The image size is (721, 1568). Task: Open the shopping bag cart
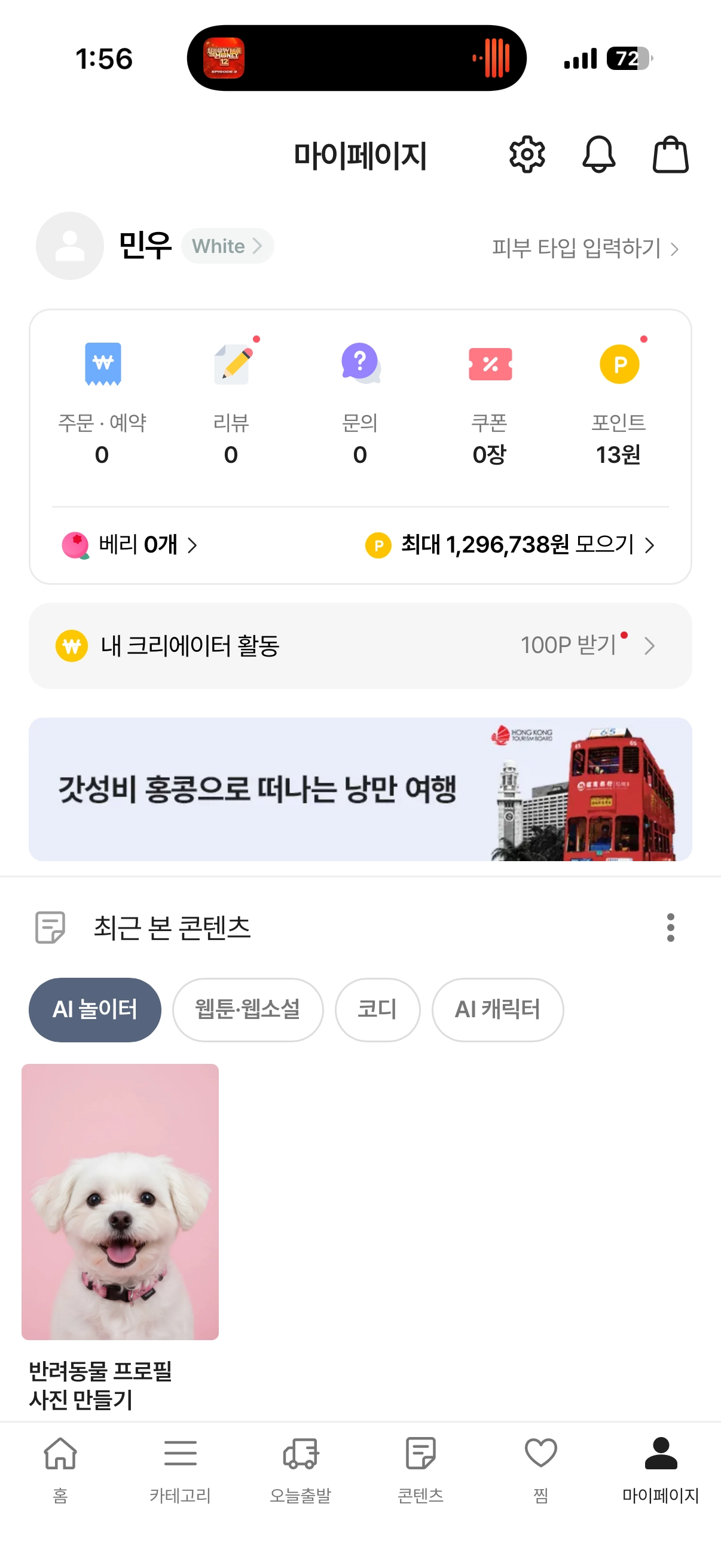pos(670,155)
